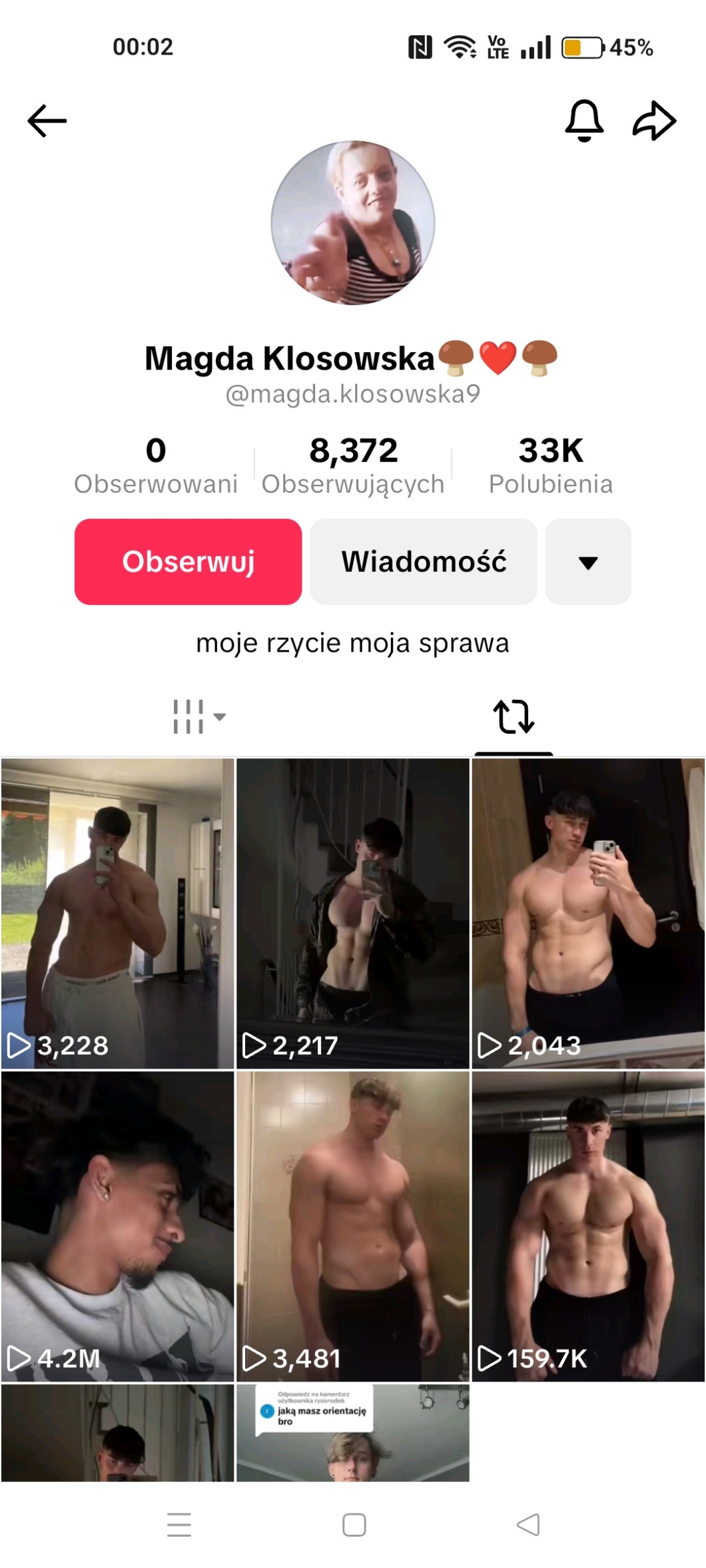Open the video with 2,043 views
This screenshot has height=1568, width=706.
pyautogui.click(x=588, y=913)
